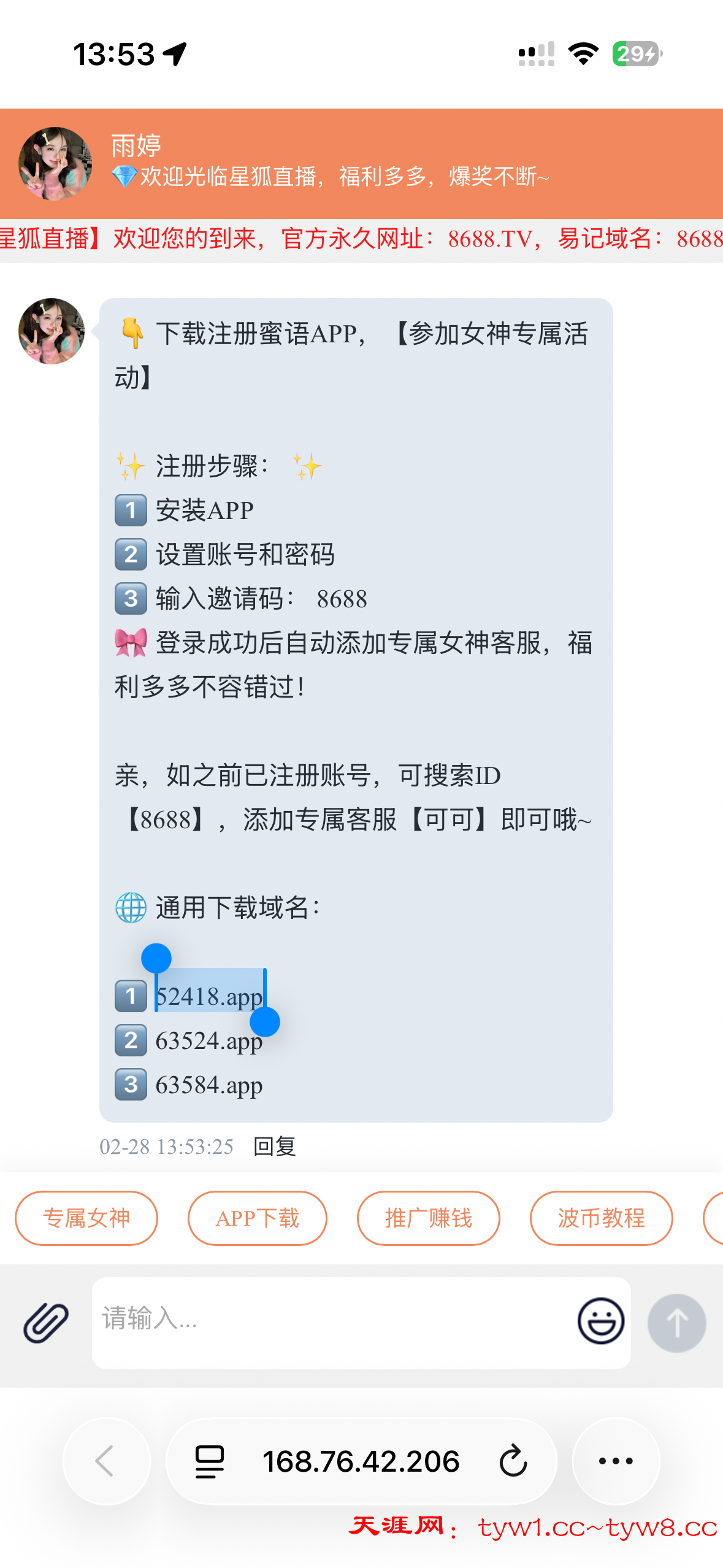Tap 回复 under the message
The width and height of the screenshot is (723, 1568).
pyautogui.click(x=274, y=1146)
